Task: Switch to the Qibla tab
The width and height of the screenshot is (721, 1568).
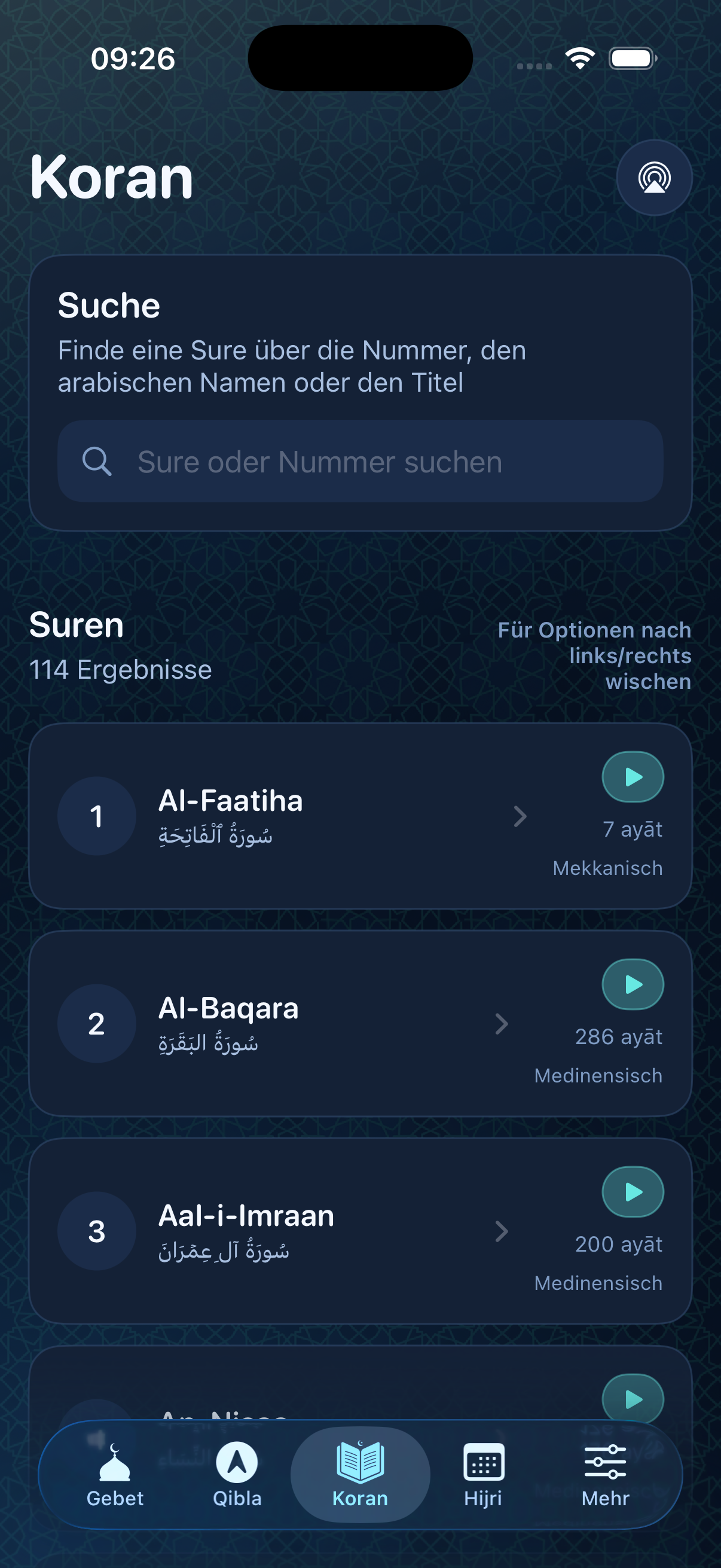Action: 237,1475
